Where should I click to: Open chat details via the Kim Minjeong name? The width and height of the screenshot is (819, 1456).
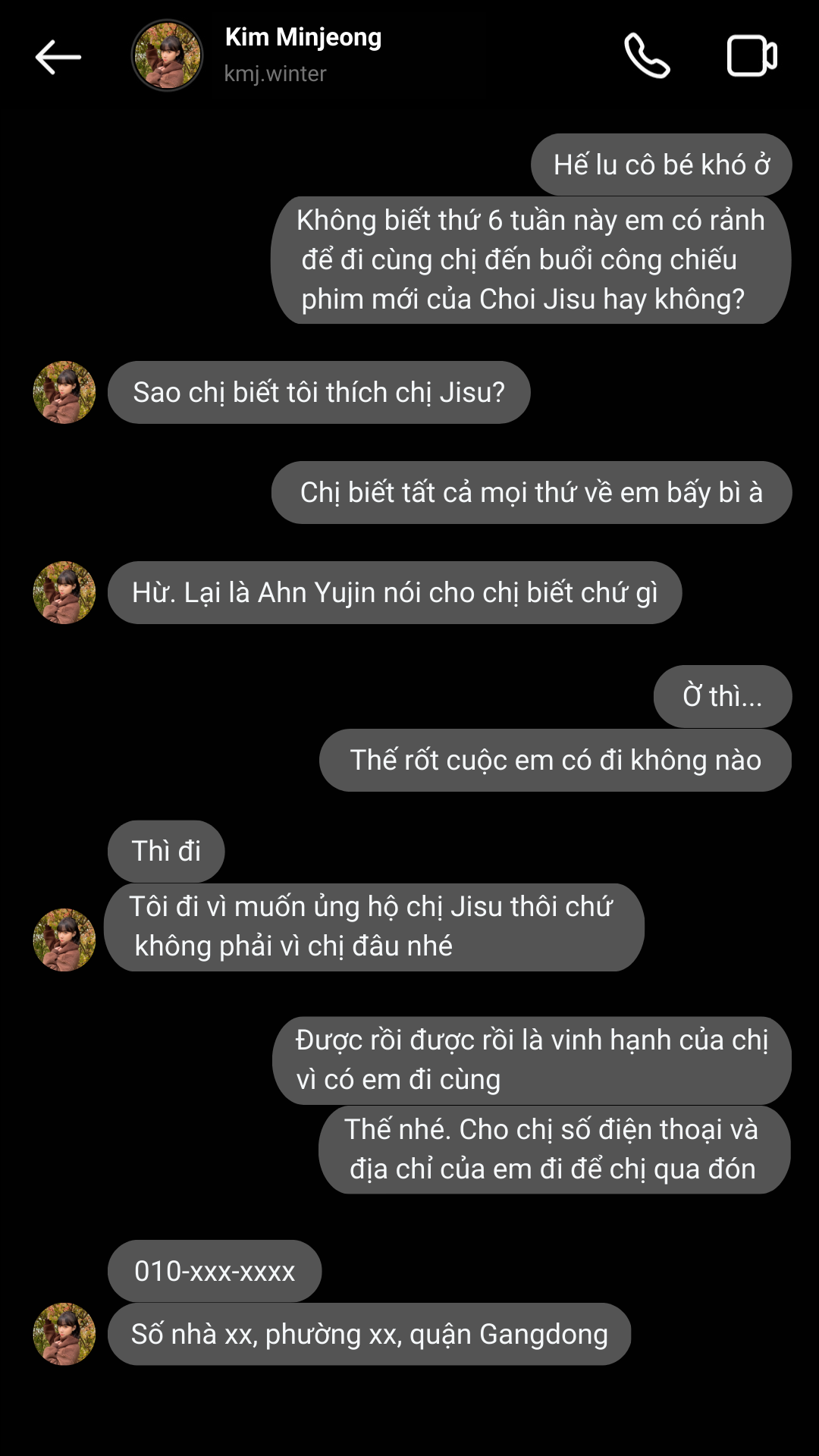303,37
